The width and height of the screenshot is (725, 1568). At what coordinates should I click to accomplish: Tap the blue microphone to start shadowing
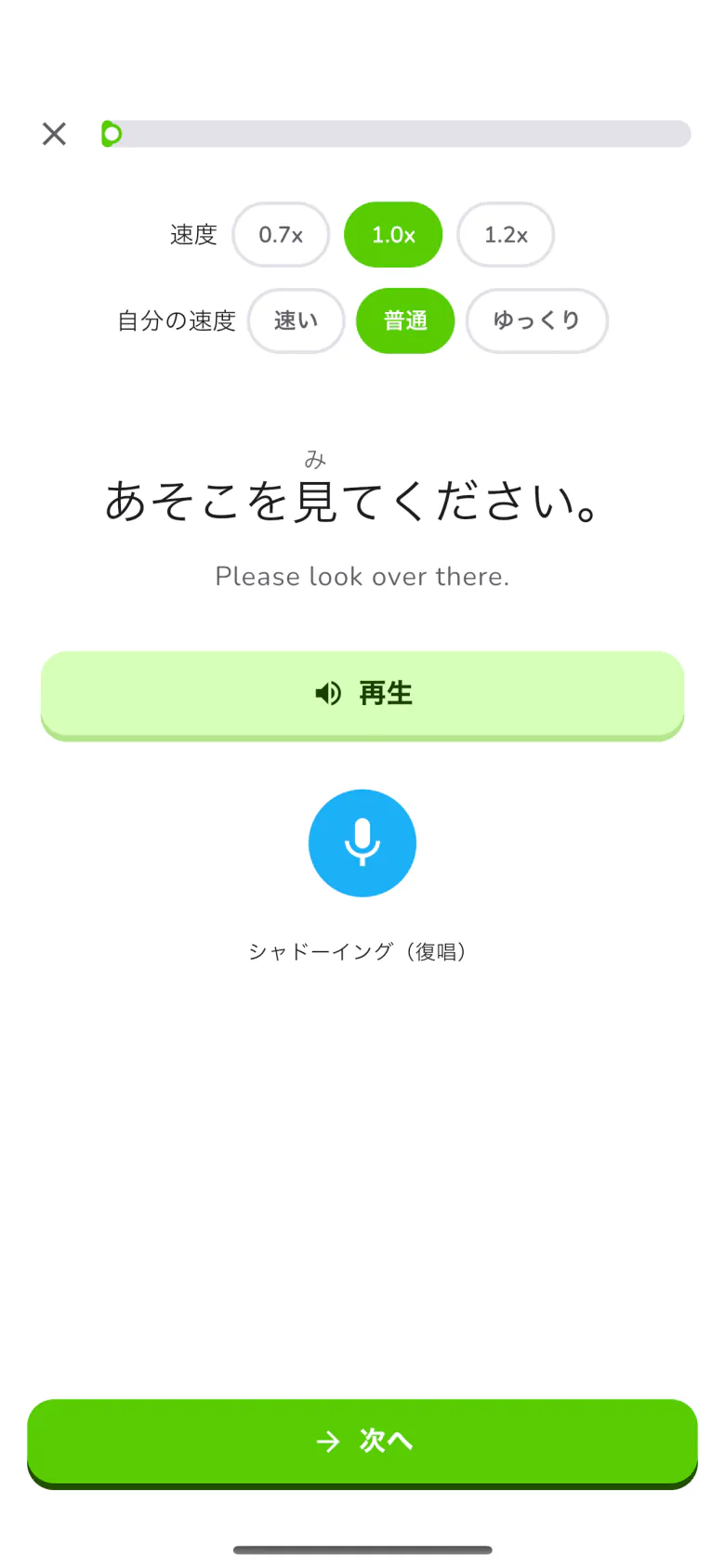[x=362, y=843]
